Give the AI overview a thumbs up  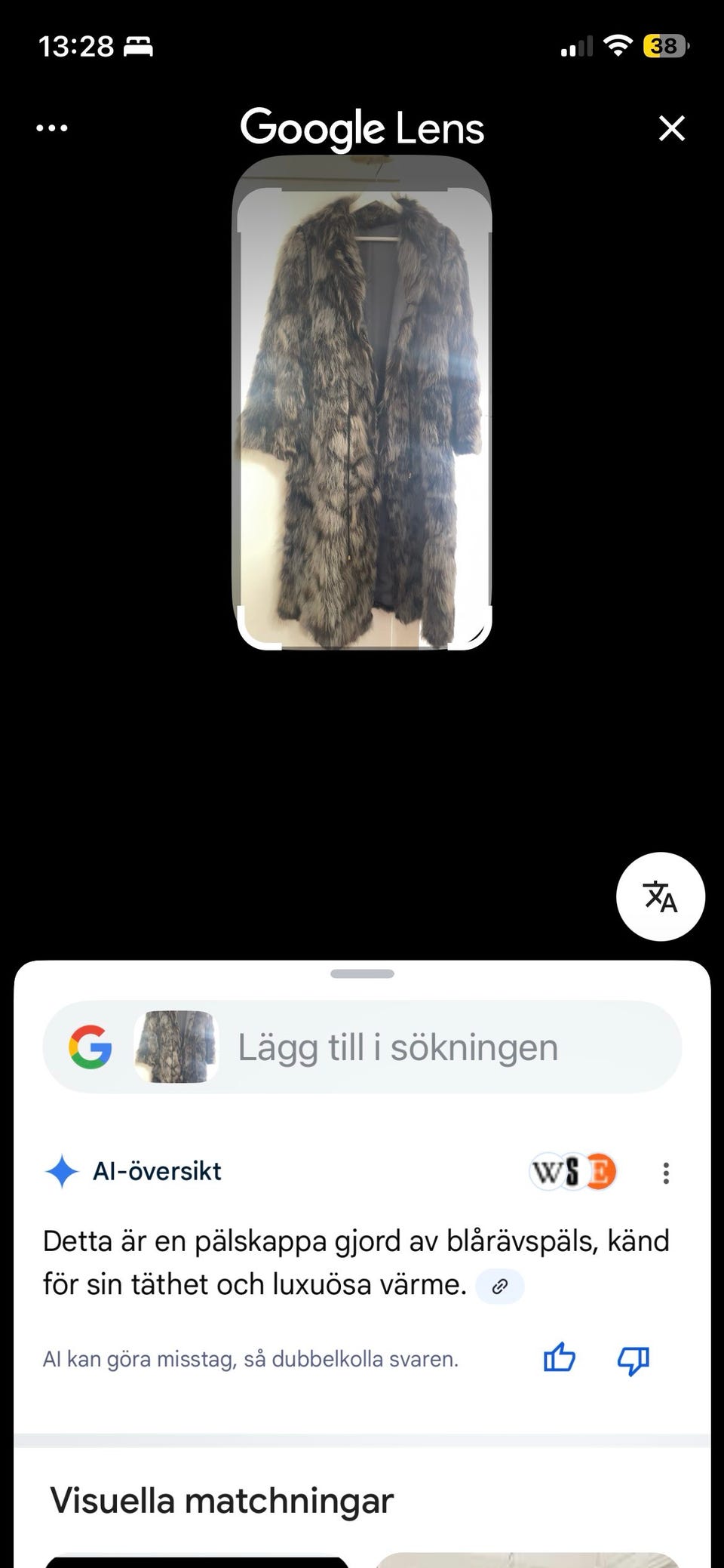560,1358
